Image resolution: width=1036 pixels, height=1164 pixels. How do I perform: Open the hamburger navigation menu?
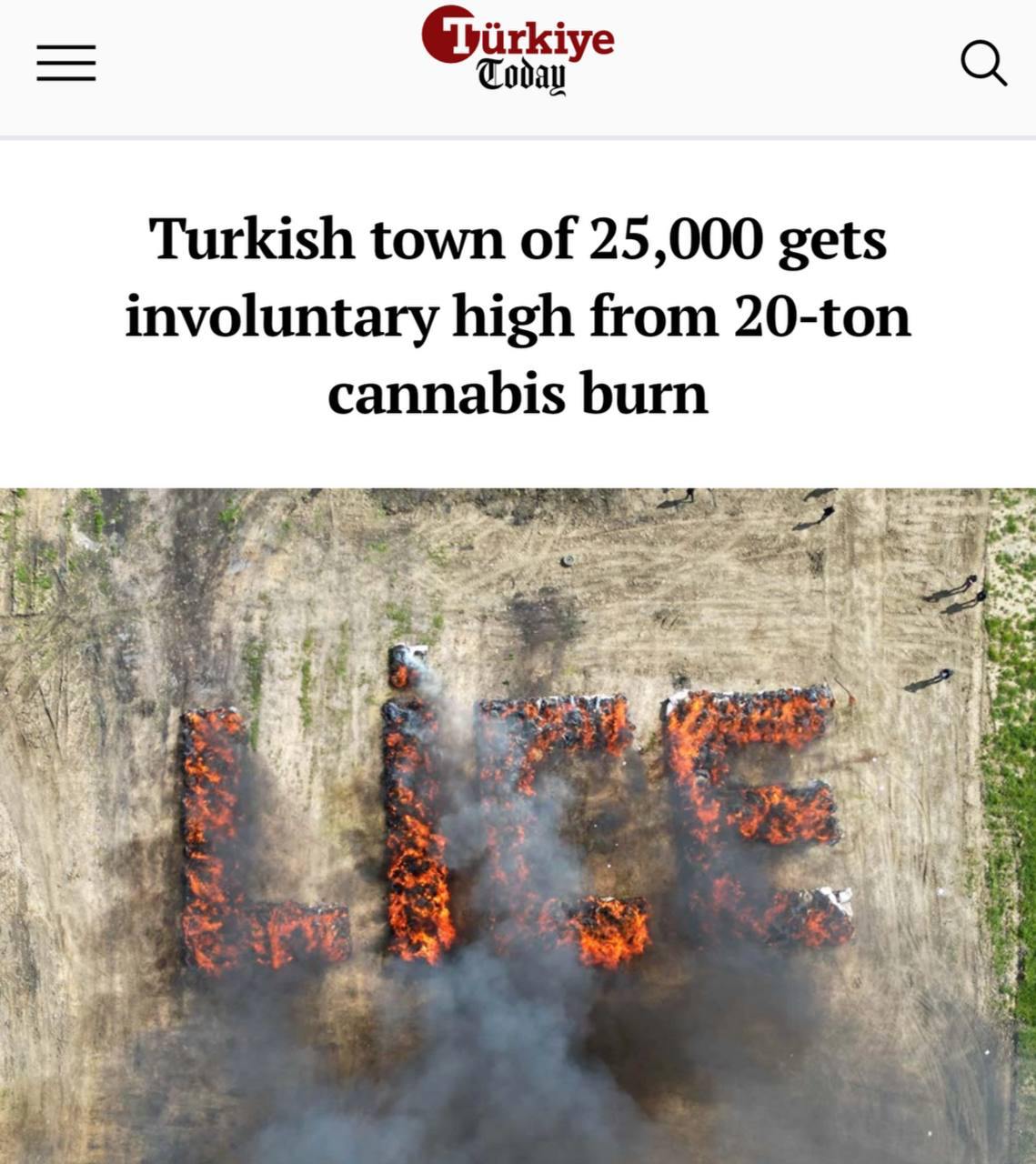[x=66, y=64]
